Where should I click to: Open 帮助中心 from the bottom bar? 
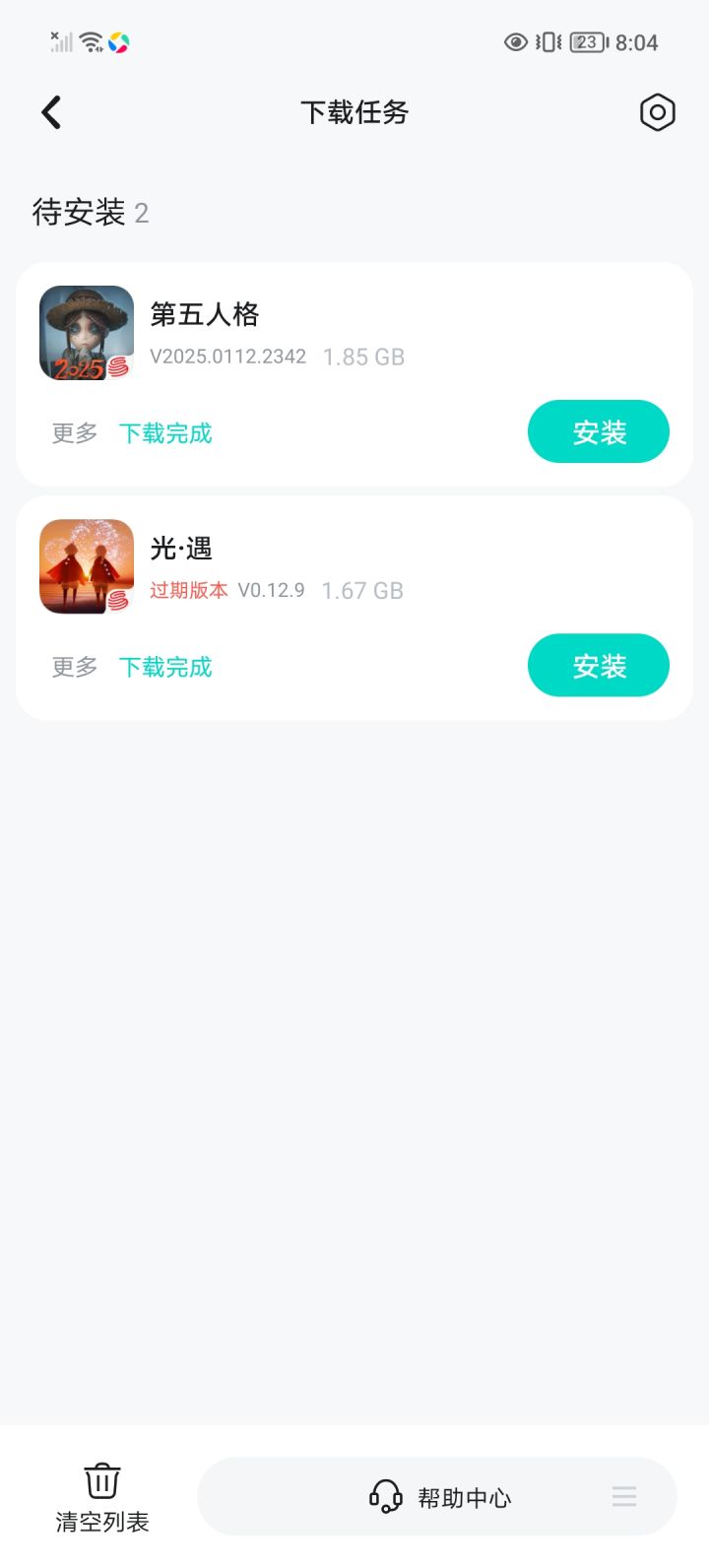point(463,1497)
